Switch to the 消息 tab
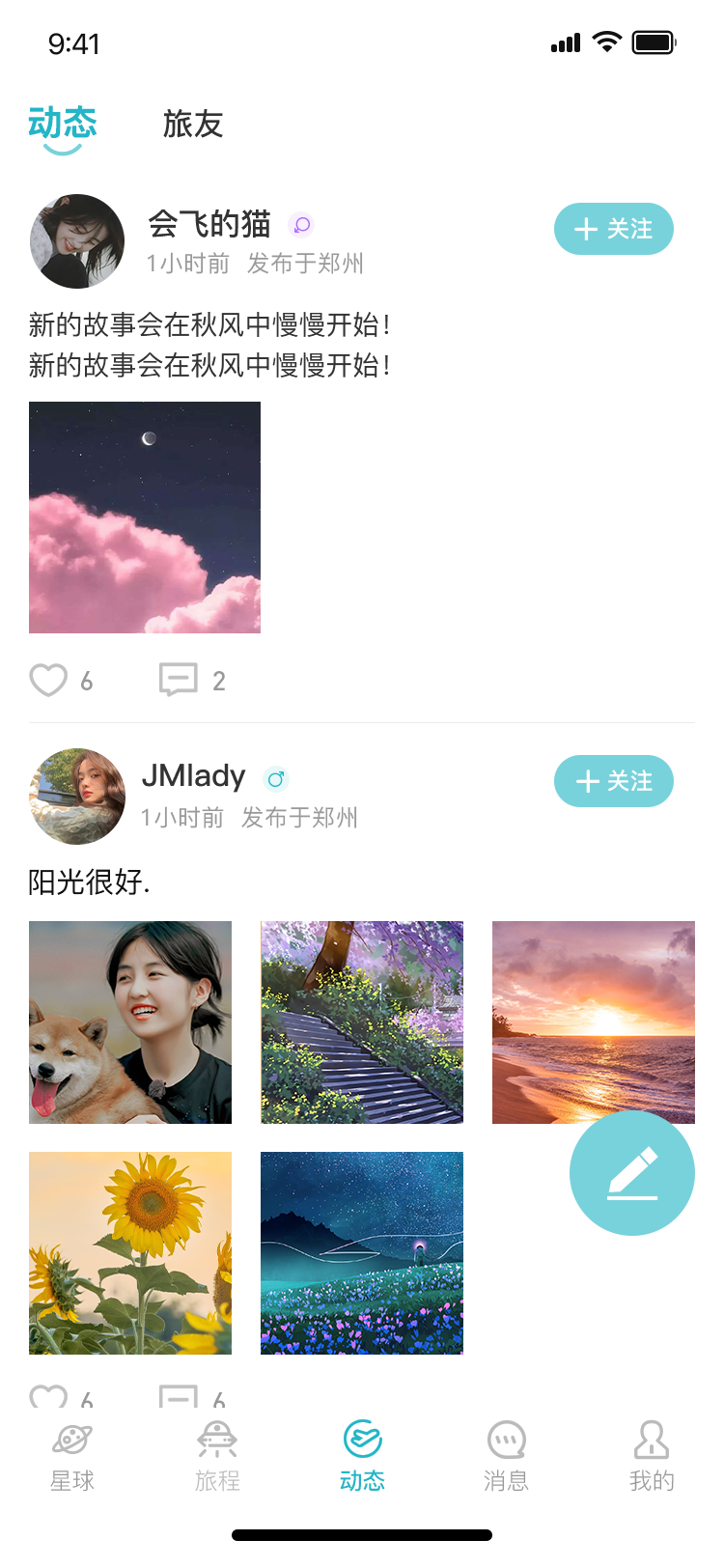The width and height of the screenshot is (724, 1568). [x=507, y=1456]
